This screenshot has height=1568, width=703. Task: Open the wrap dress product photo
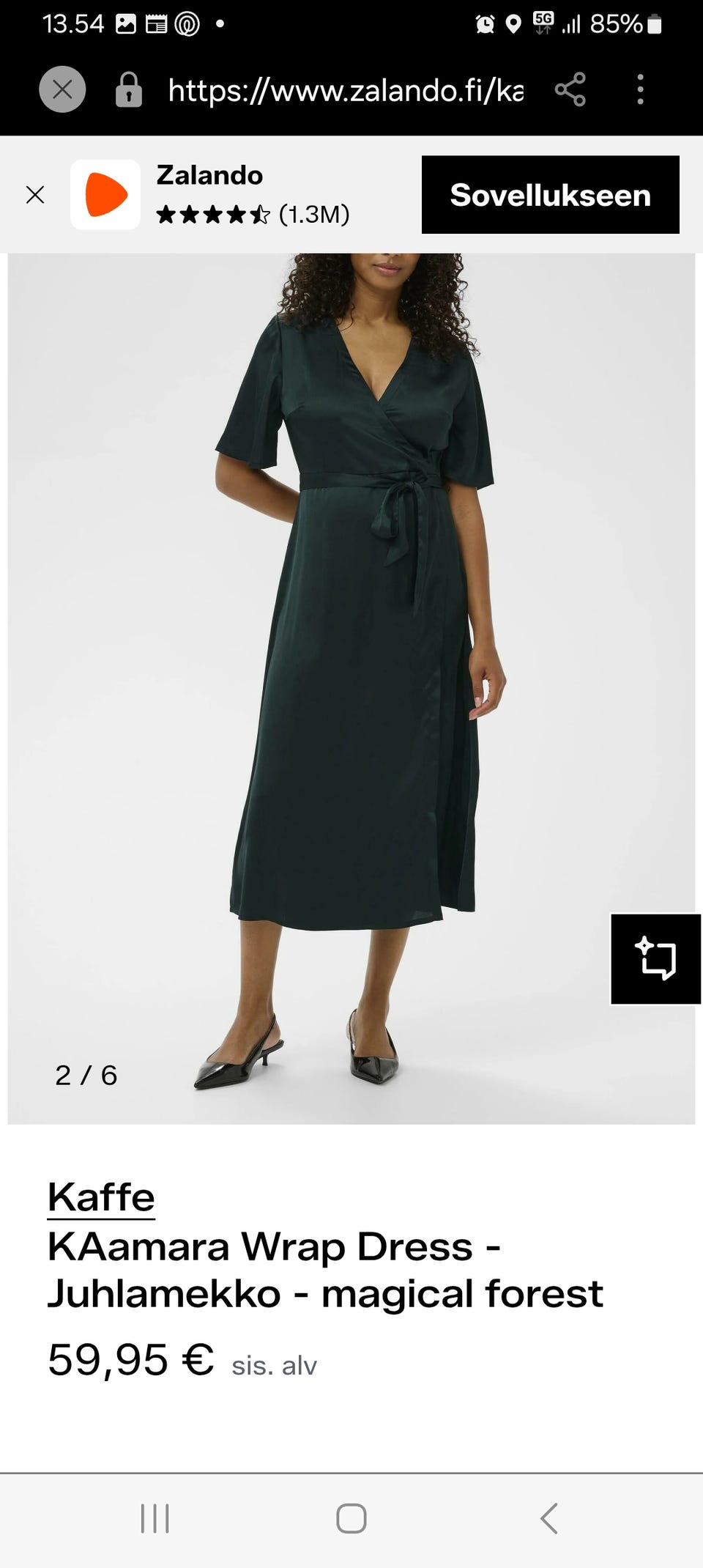pyautogui.click(x=351, y=689)
